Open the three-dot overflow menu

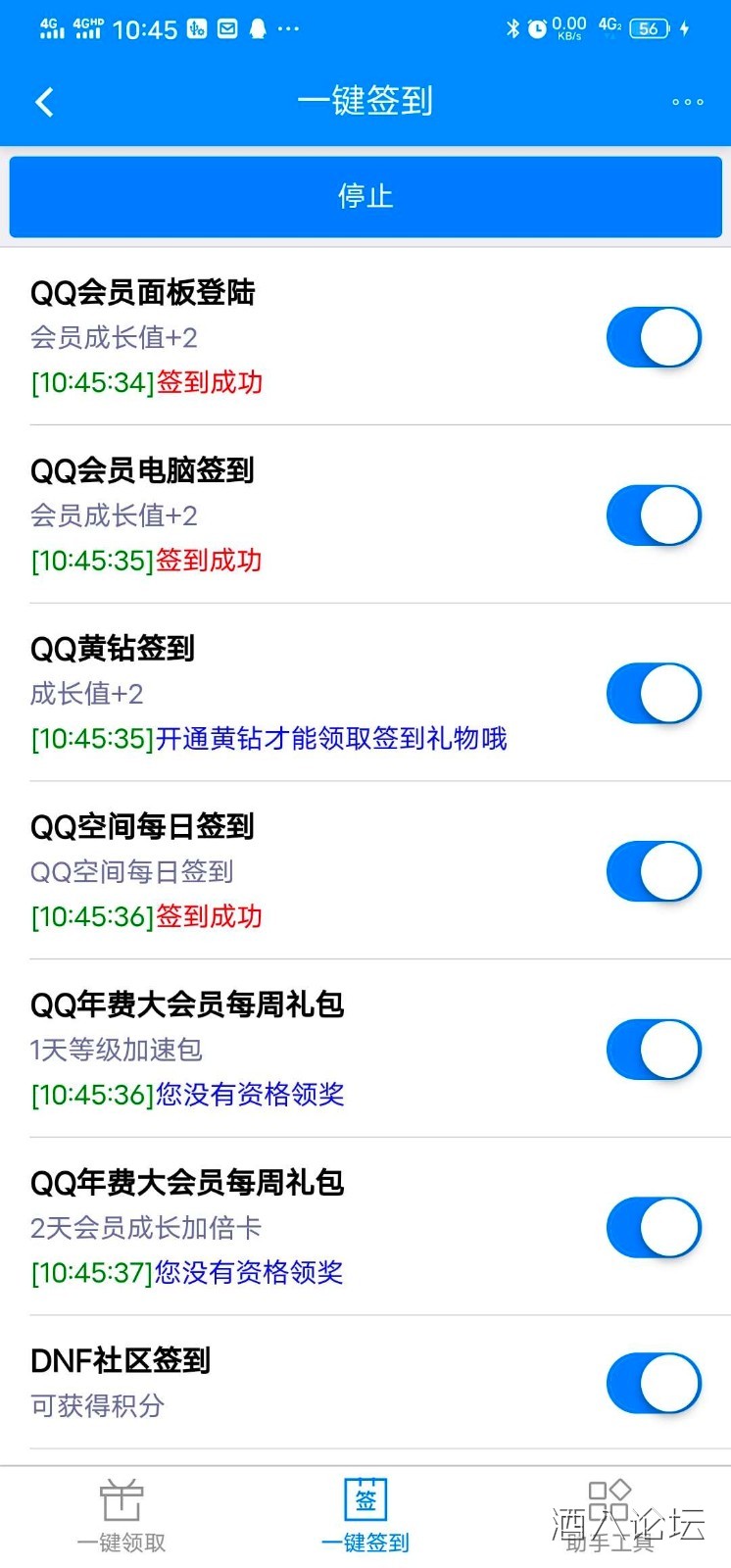(687, 102)
